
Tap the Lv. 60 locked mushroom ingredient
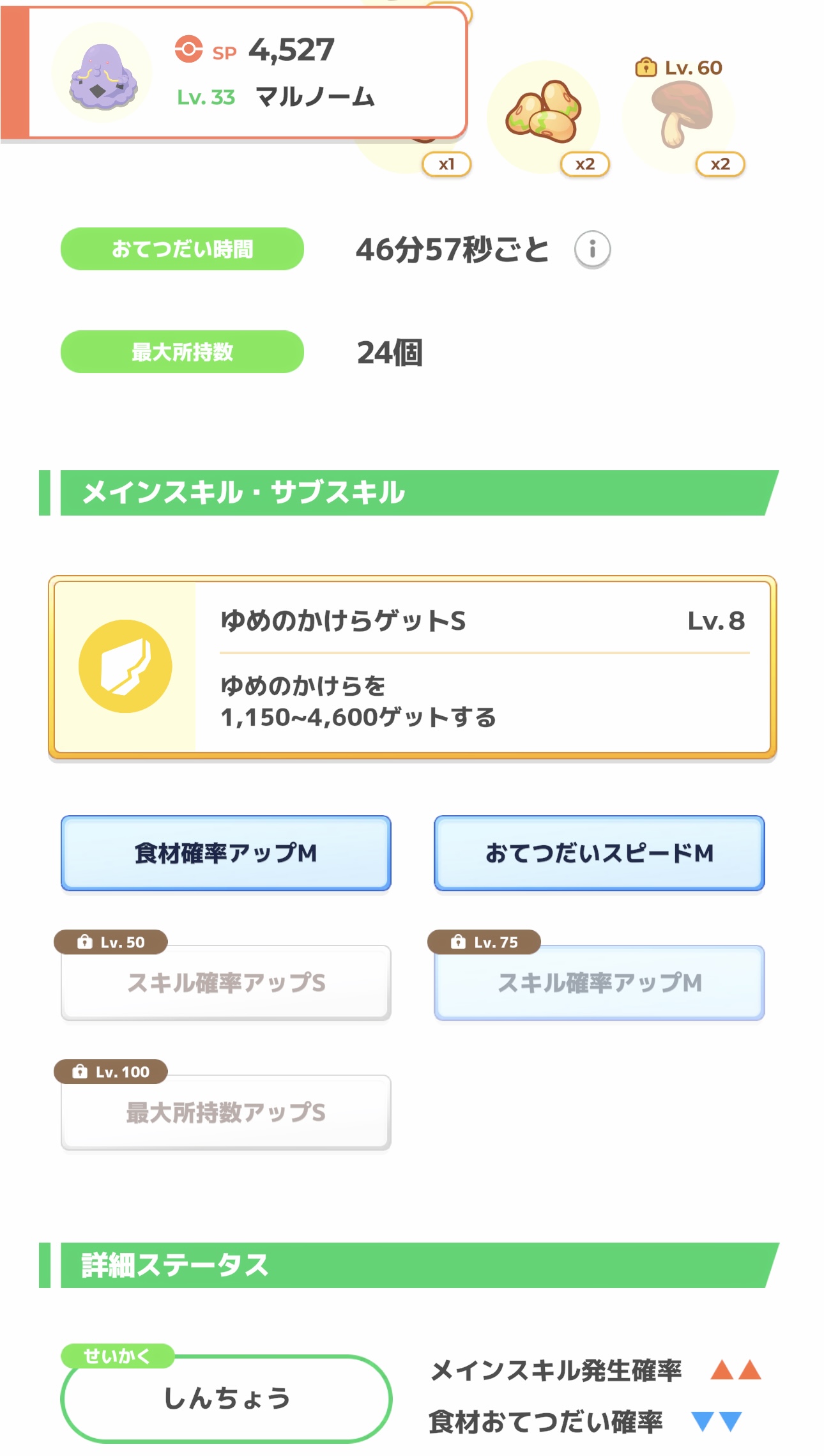coord(680,116)
